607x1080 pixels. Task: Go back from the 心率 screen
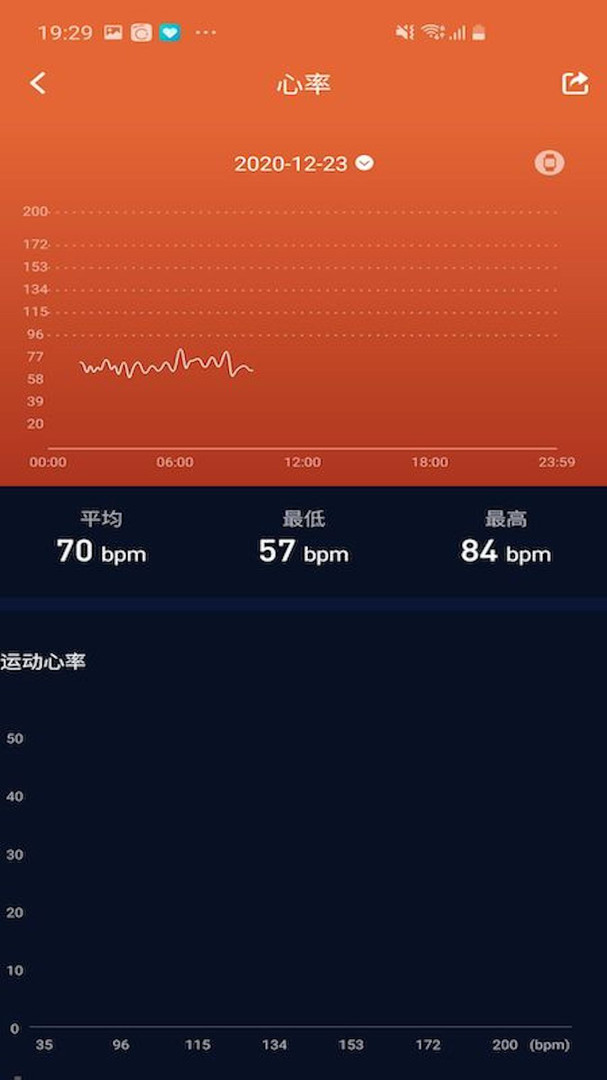(38, 83)
